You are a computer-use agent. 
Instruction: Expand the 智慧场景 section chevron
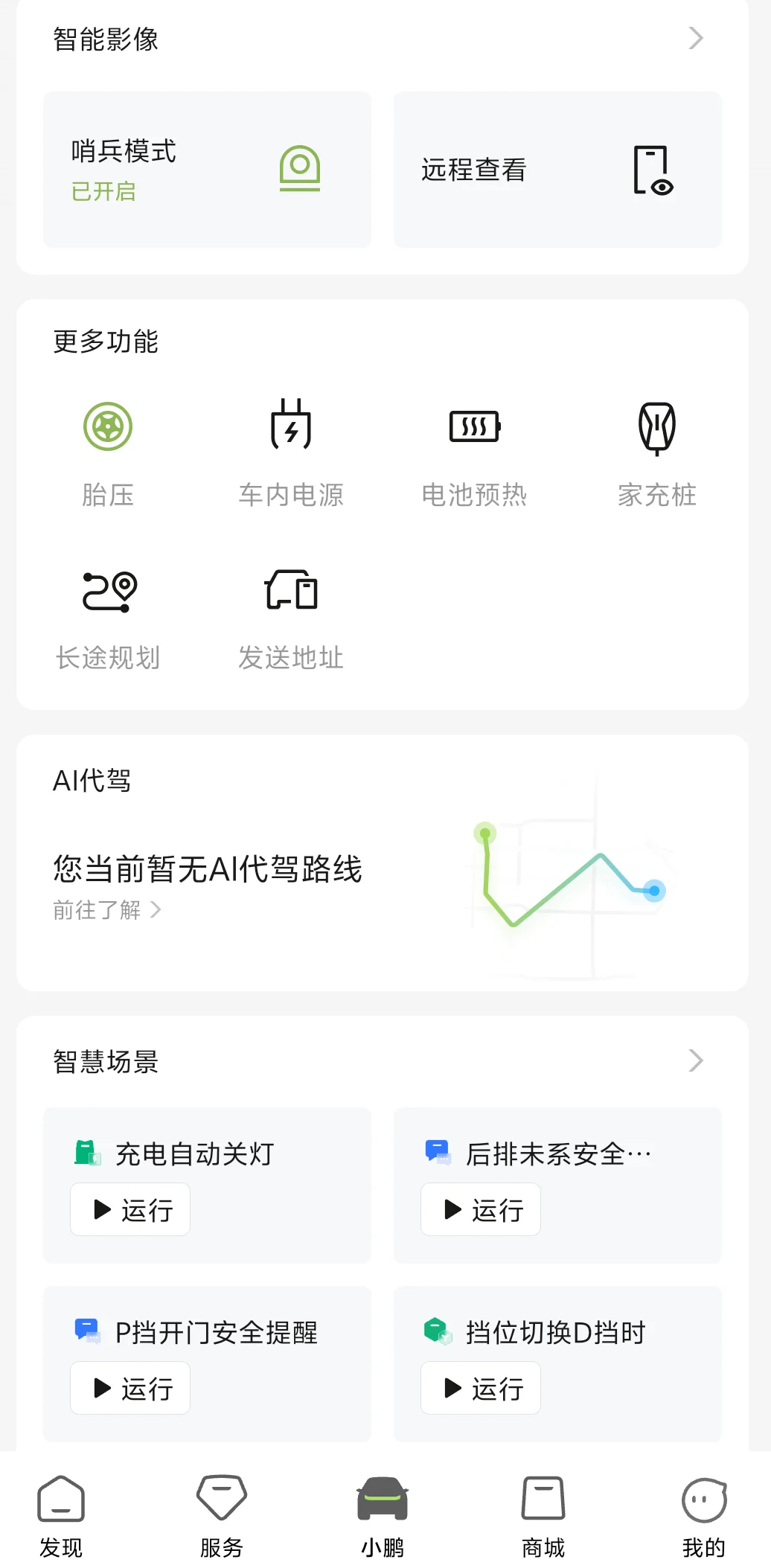(695, 1060)
